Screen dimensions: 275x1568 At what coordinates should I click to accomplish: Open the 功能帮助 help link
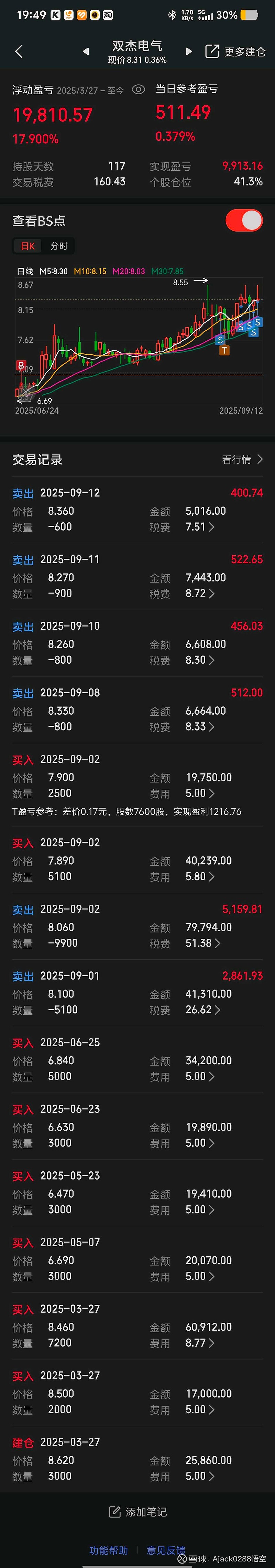109,1550
